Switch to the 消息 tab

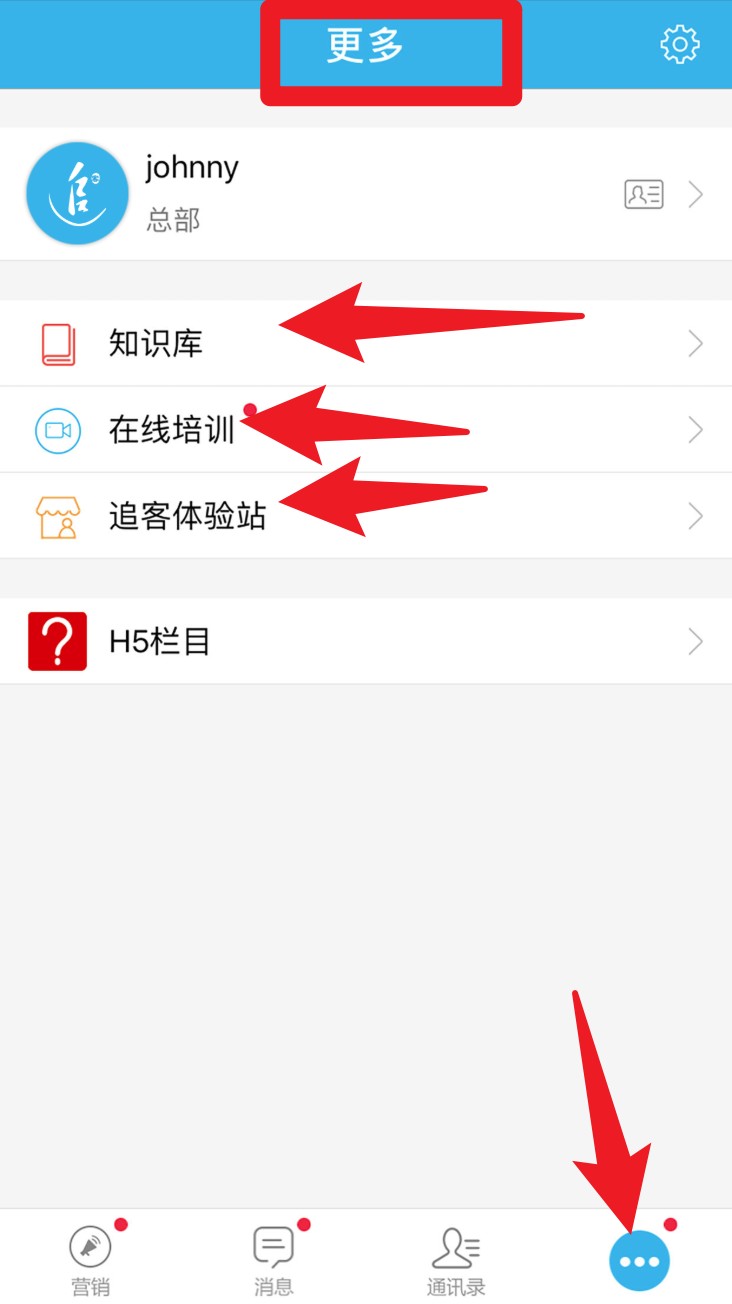pyautogui.click(x=274, y=1258)
